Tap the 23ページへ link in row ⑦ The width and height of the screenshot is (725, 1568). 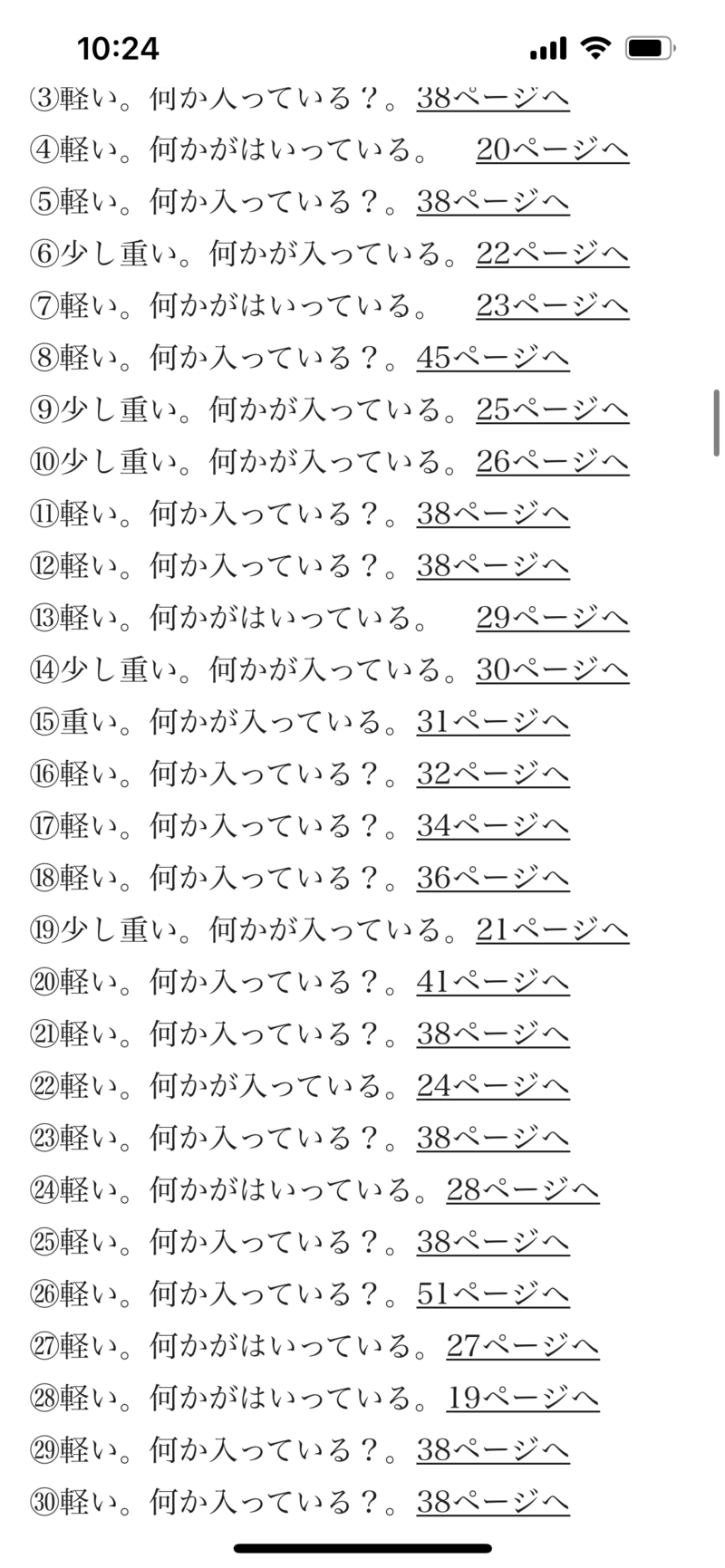[x=552, y=306]
